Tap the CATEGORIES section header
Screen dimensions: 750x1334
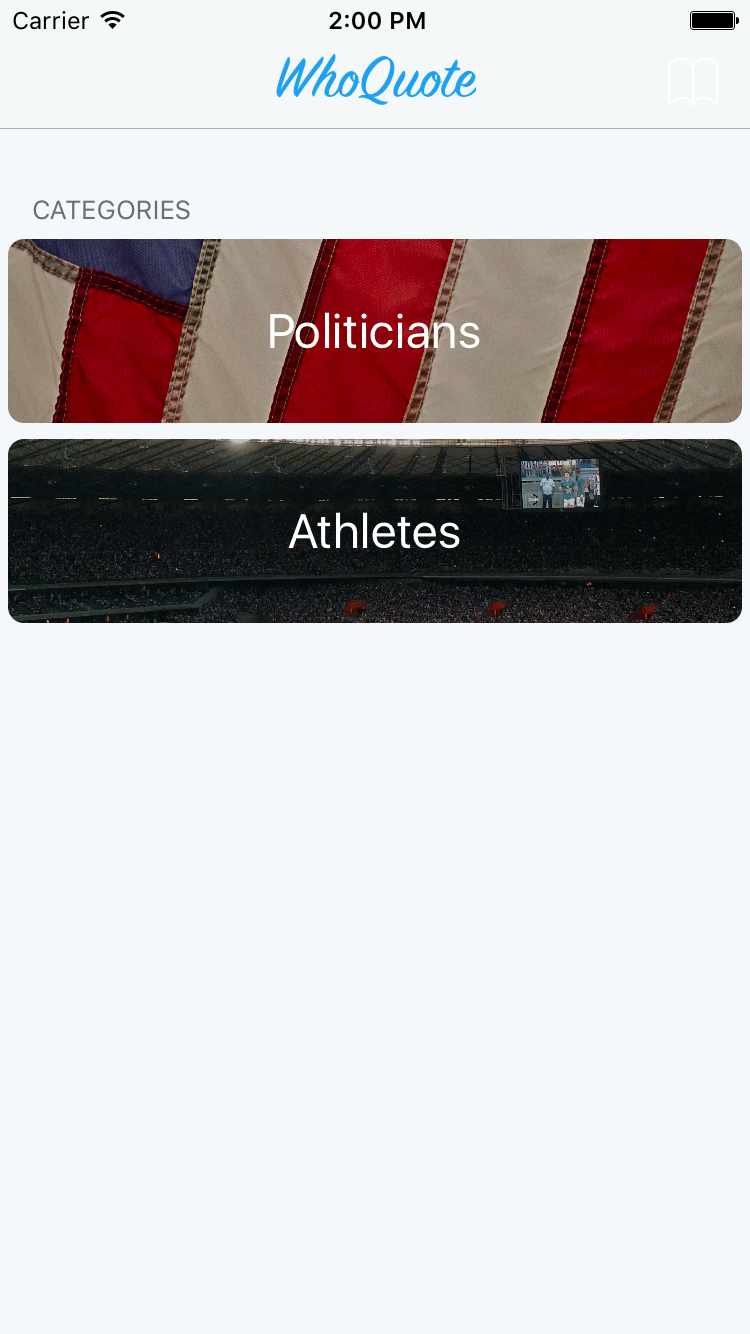tap(111, 210)
